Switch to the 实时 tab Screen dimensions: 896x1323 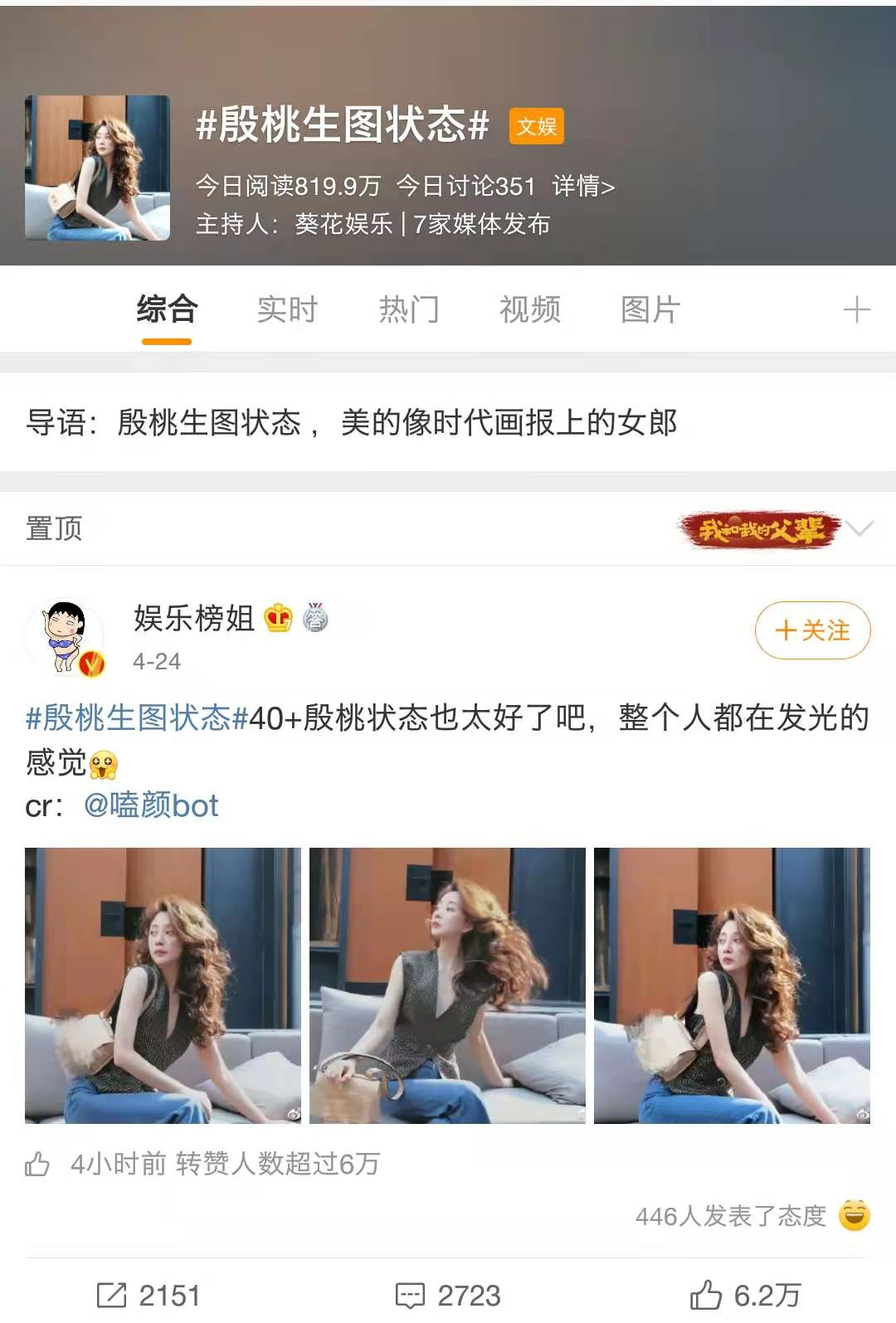287,309
